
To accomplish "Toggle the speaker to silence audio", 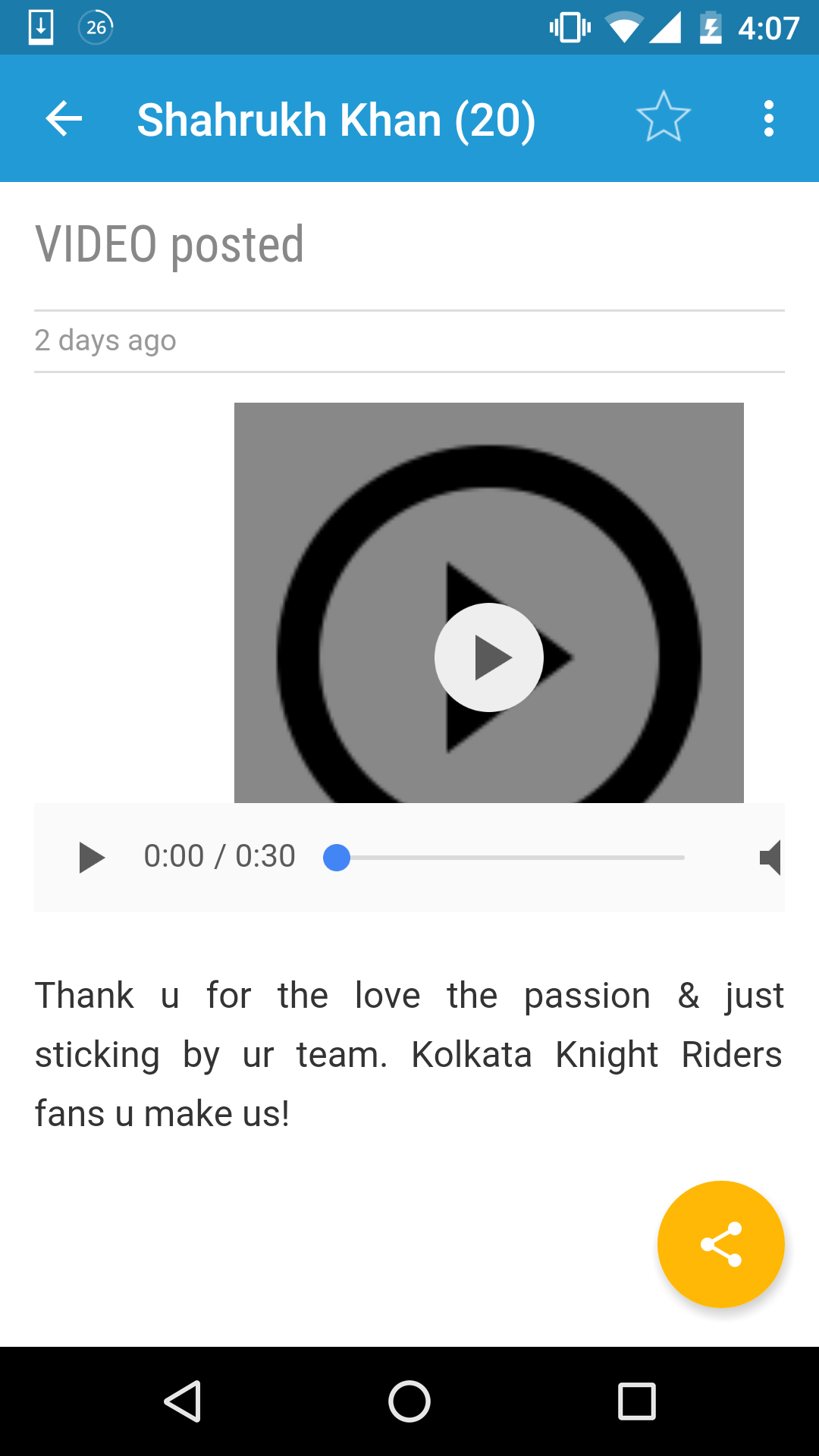I will pyautogui.click(x=770, y=857).
